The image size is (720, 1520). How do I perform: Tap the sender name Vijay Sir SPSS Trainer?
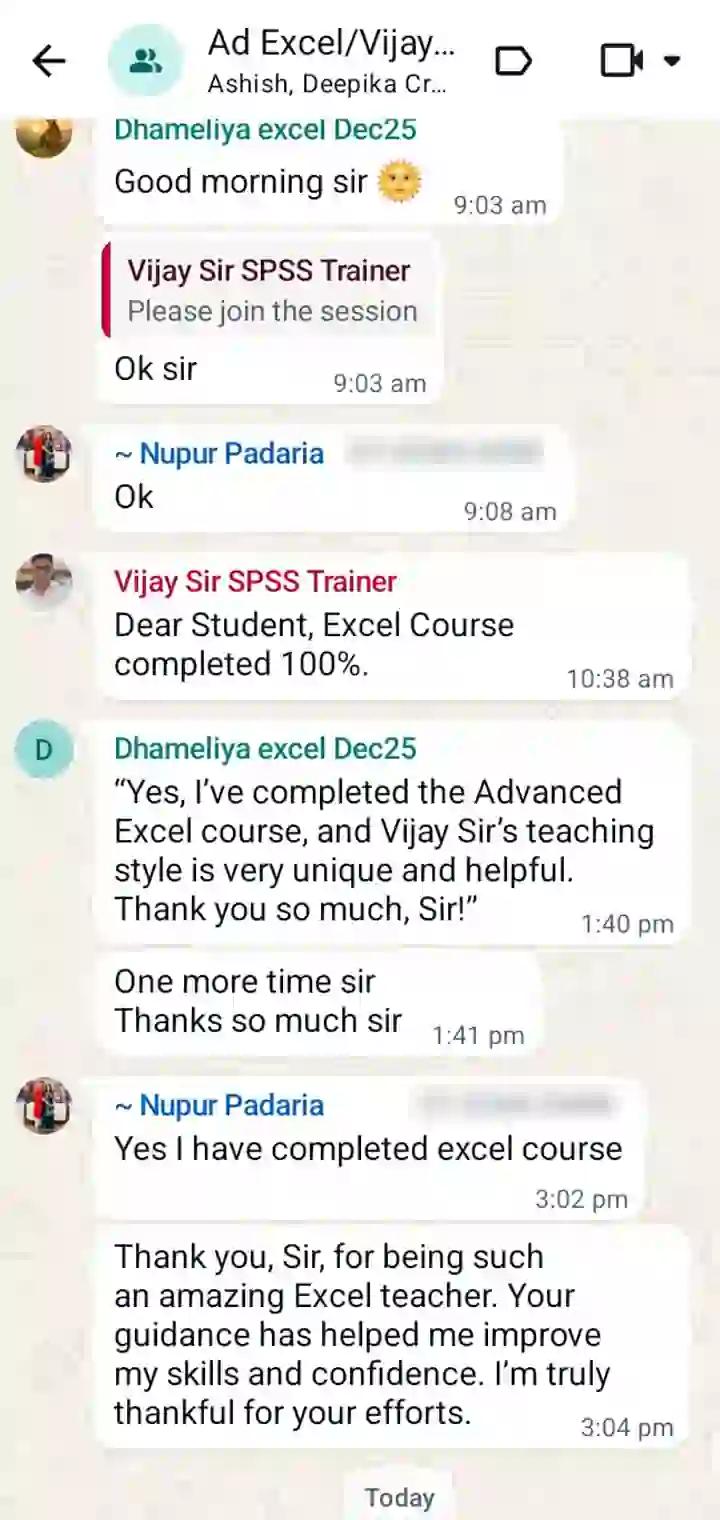coord(255,582)
